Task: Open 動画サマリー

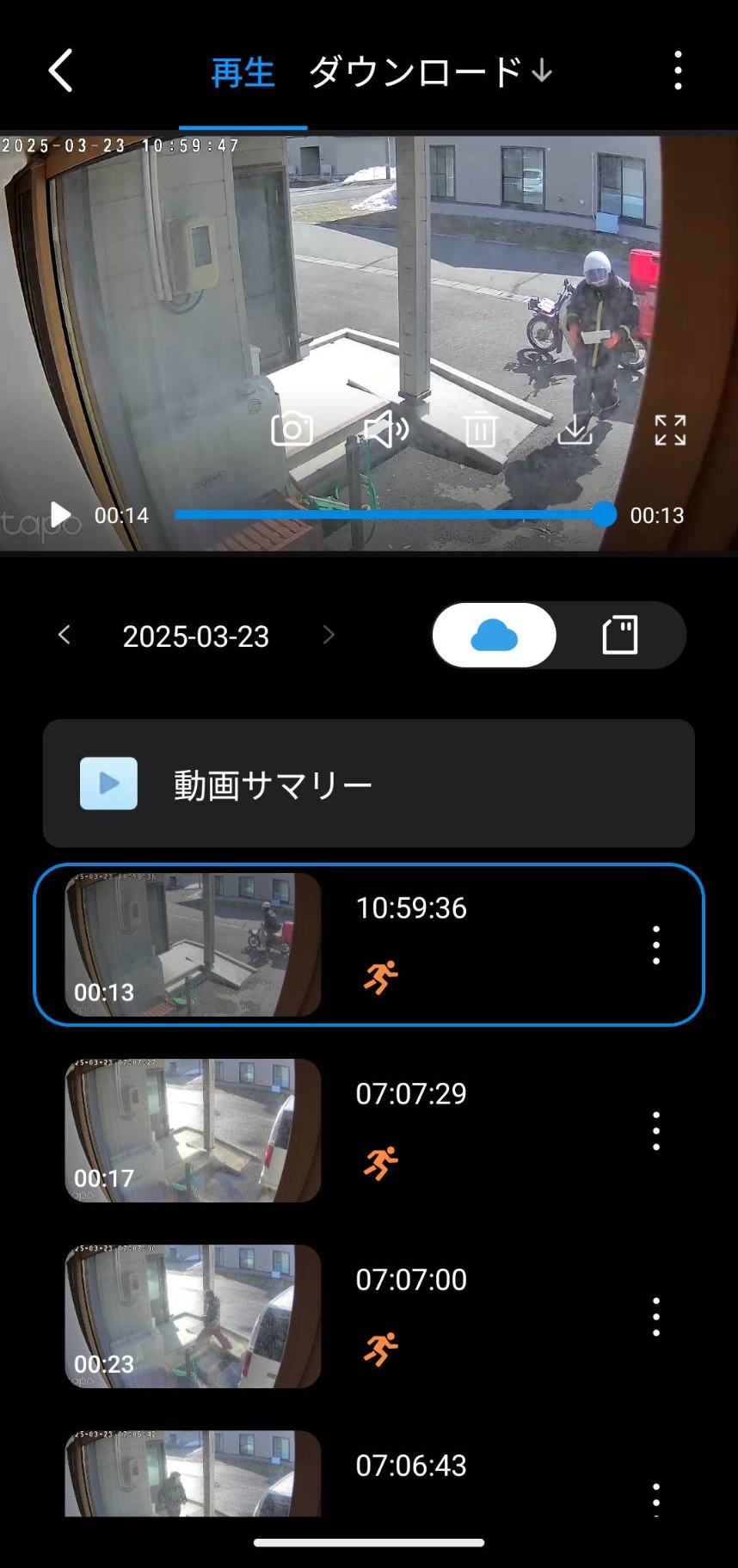Action: 368,784
